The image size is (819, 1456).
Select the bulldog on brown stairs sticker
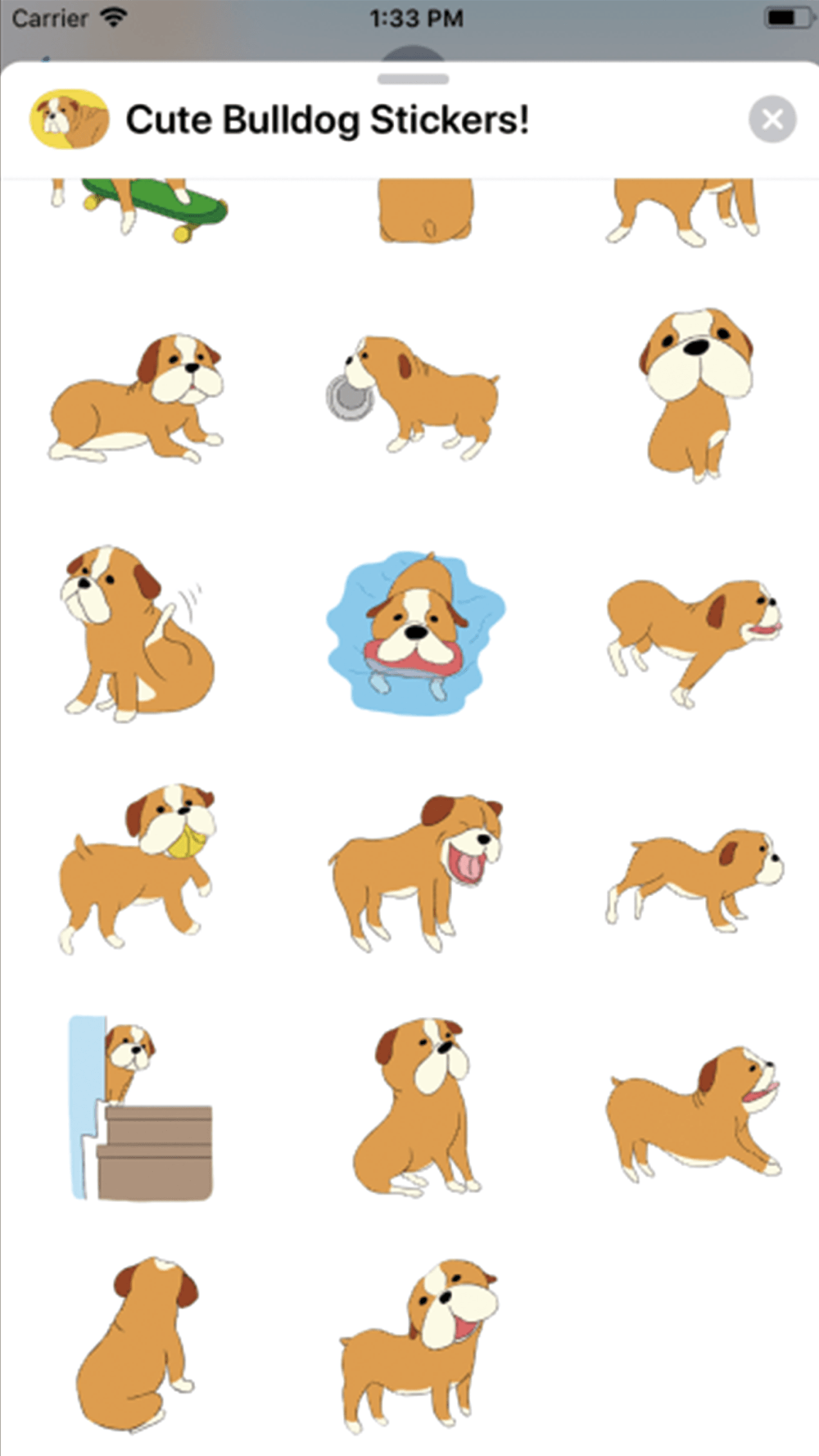(140, 1109)
